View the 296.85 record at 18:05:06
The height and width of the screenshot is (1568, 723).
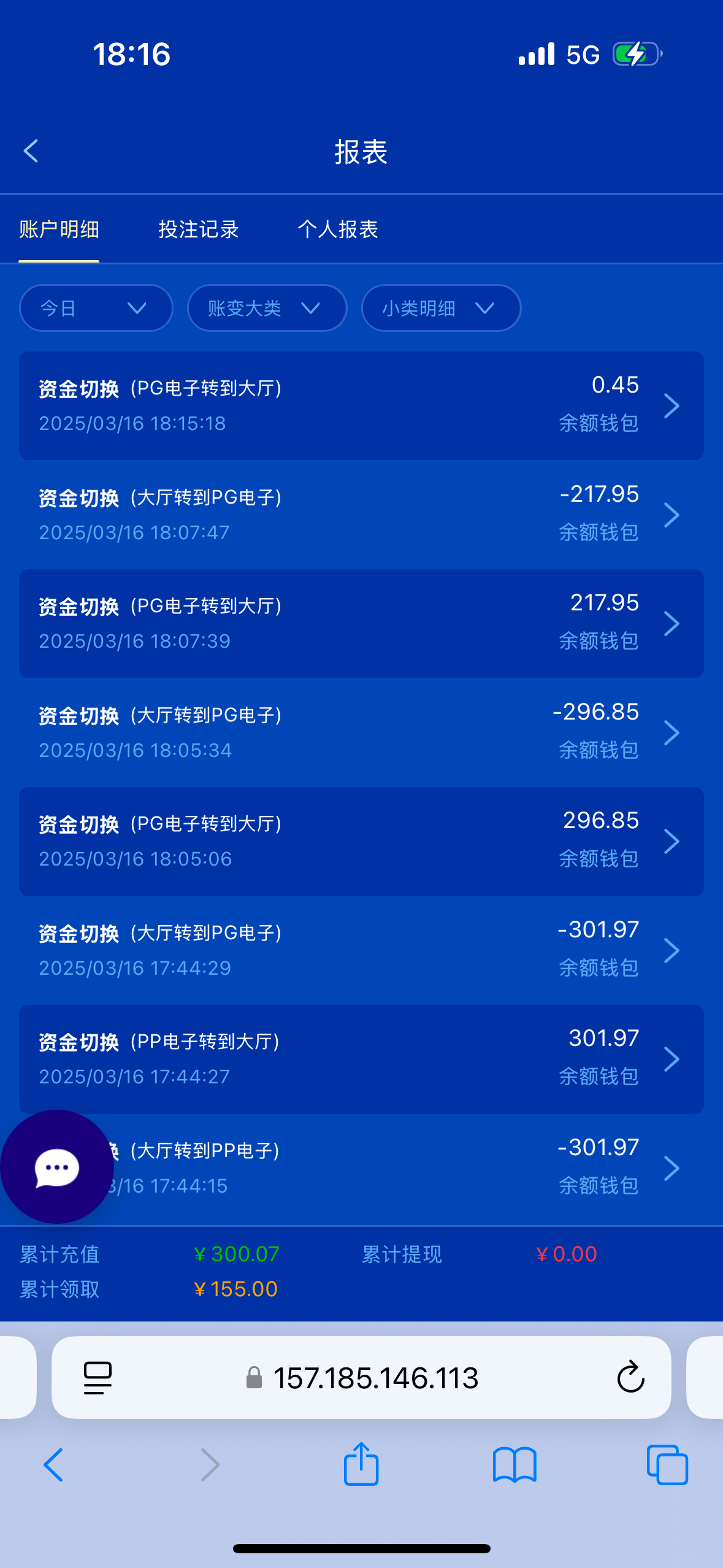361,841
